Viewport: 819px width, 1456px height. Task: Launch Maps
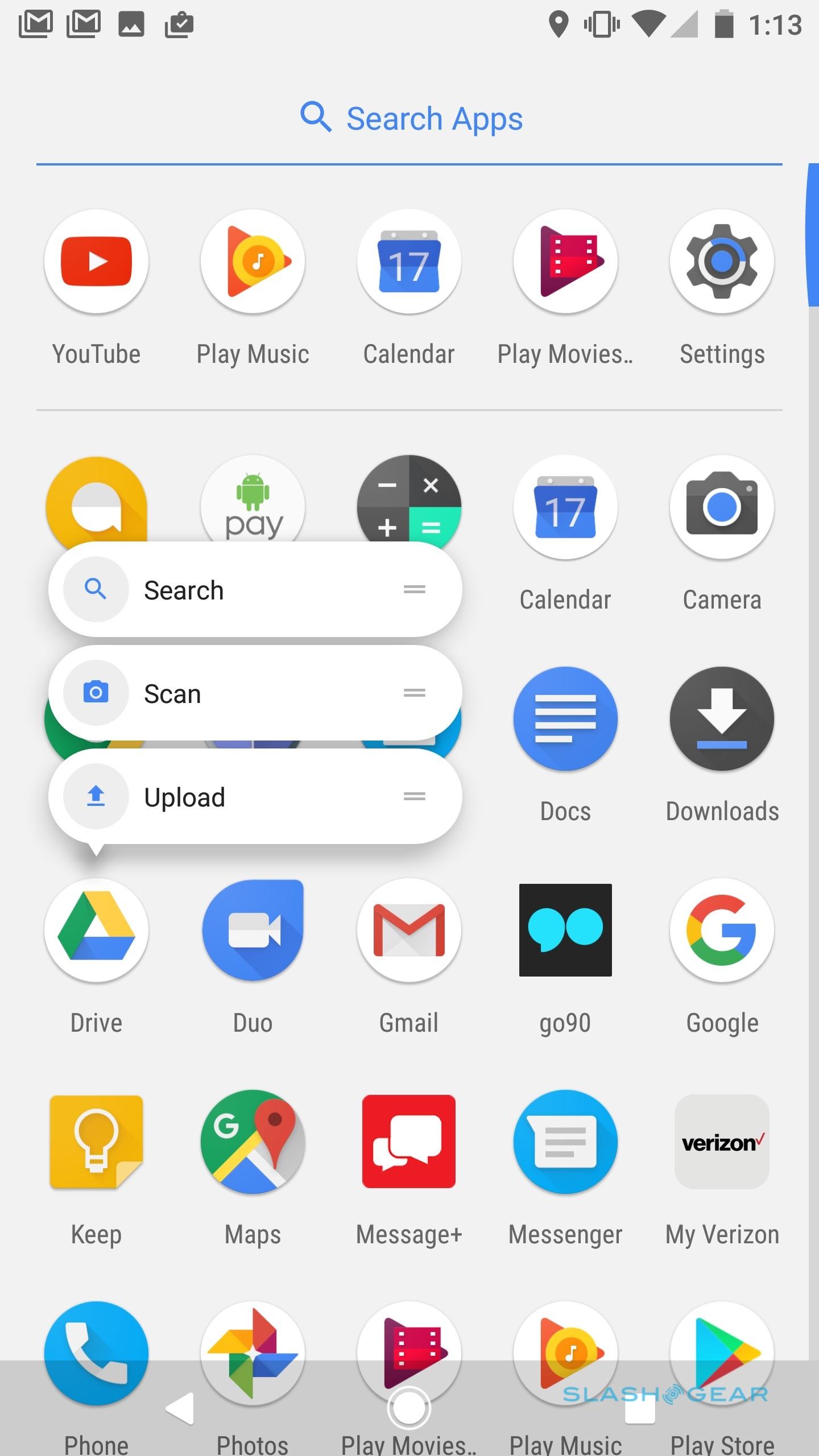(253, 1142)
